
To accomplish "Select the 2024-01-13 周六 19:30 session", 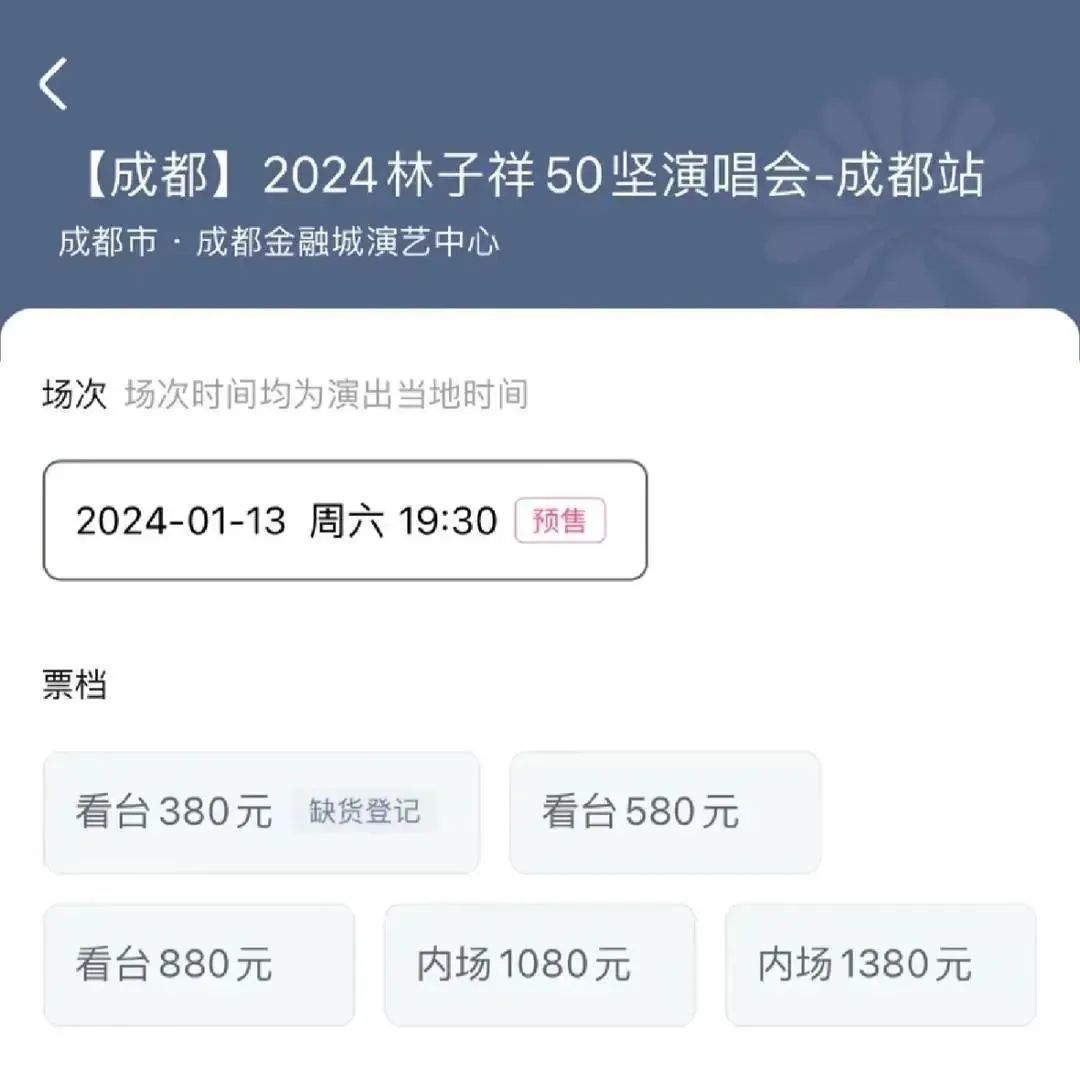I will (x=344, y=521).
